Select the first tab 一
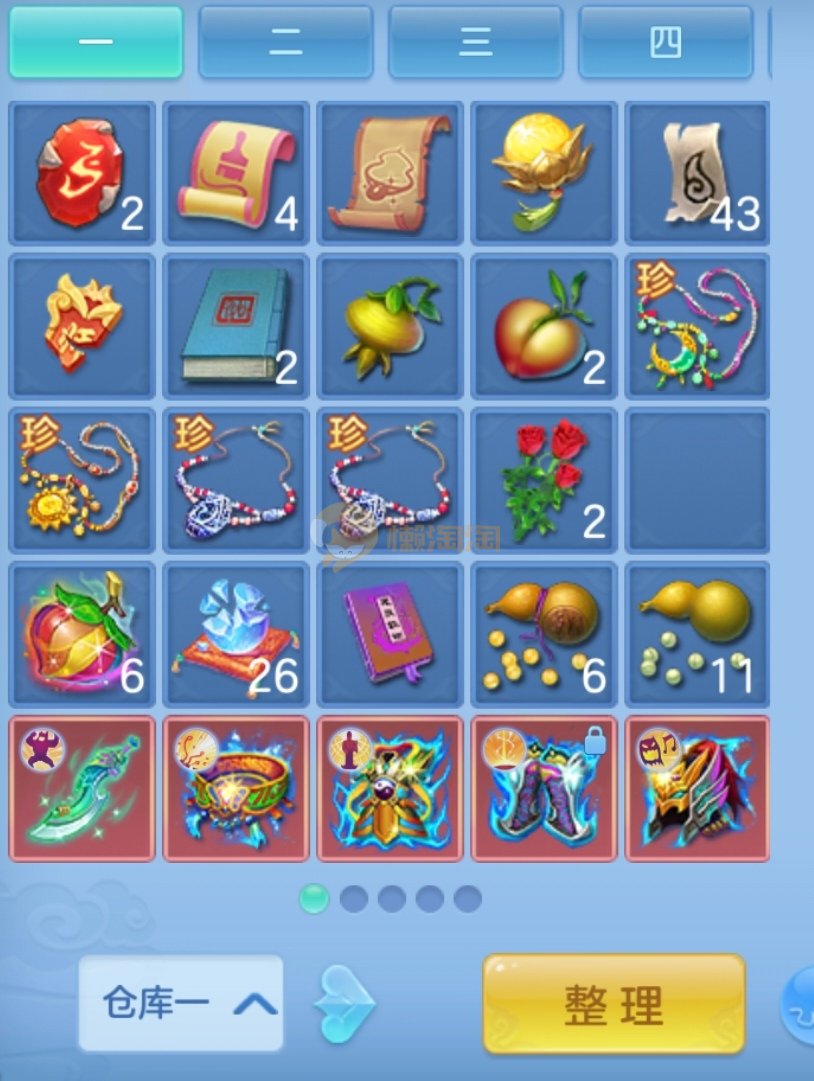Screen dimensions: 814x1081 (x=96, y=43)
